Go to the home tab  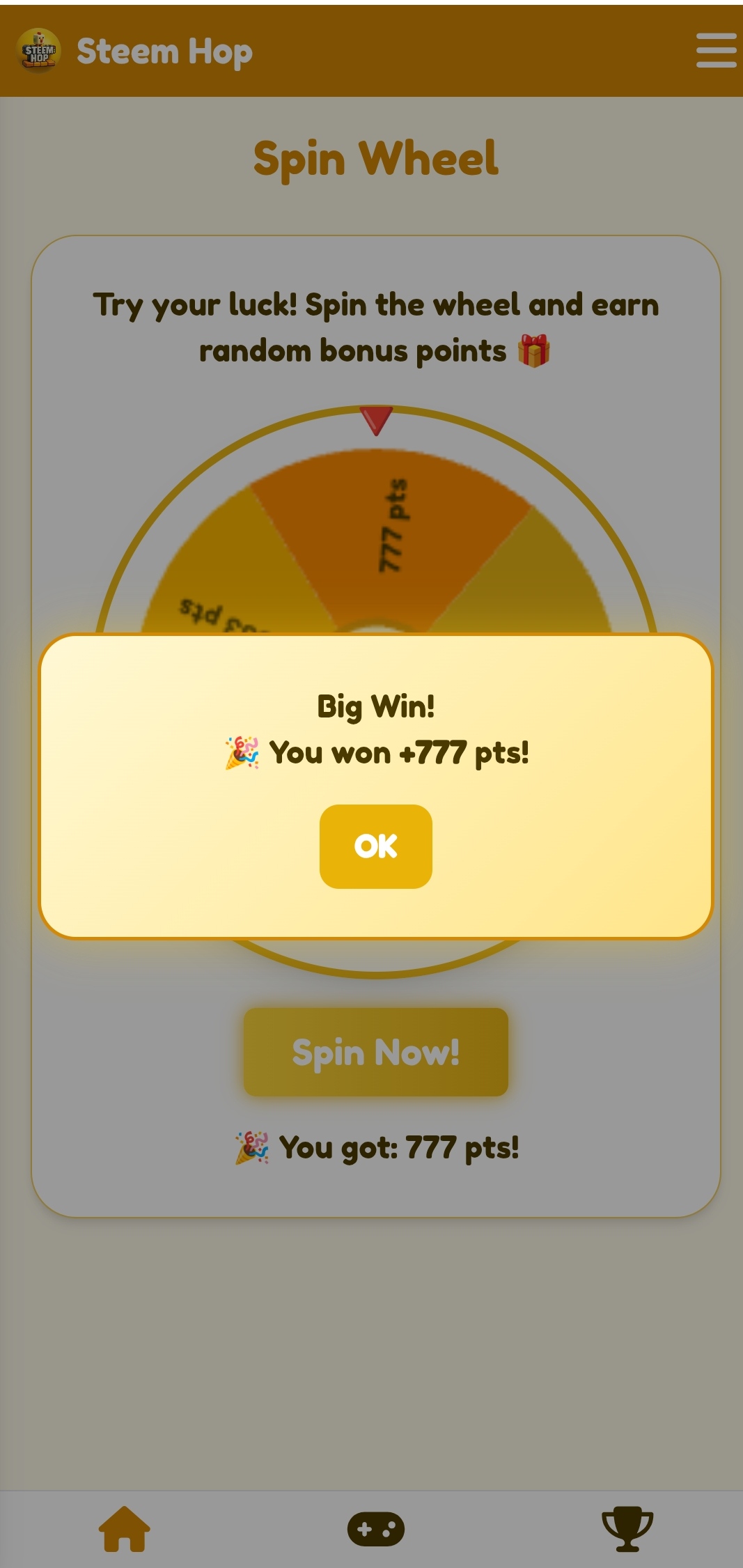[x=125, y=1529]
